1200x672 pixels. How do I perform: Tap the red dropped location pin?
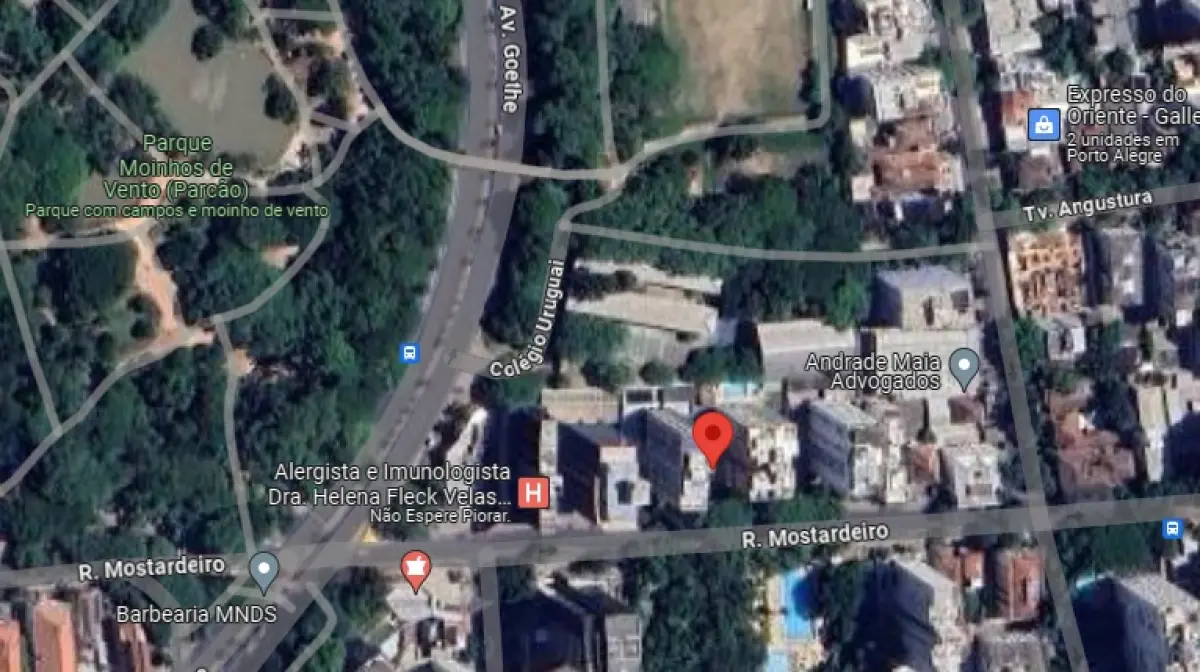(712, 437)
